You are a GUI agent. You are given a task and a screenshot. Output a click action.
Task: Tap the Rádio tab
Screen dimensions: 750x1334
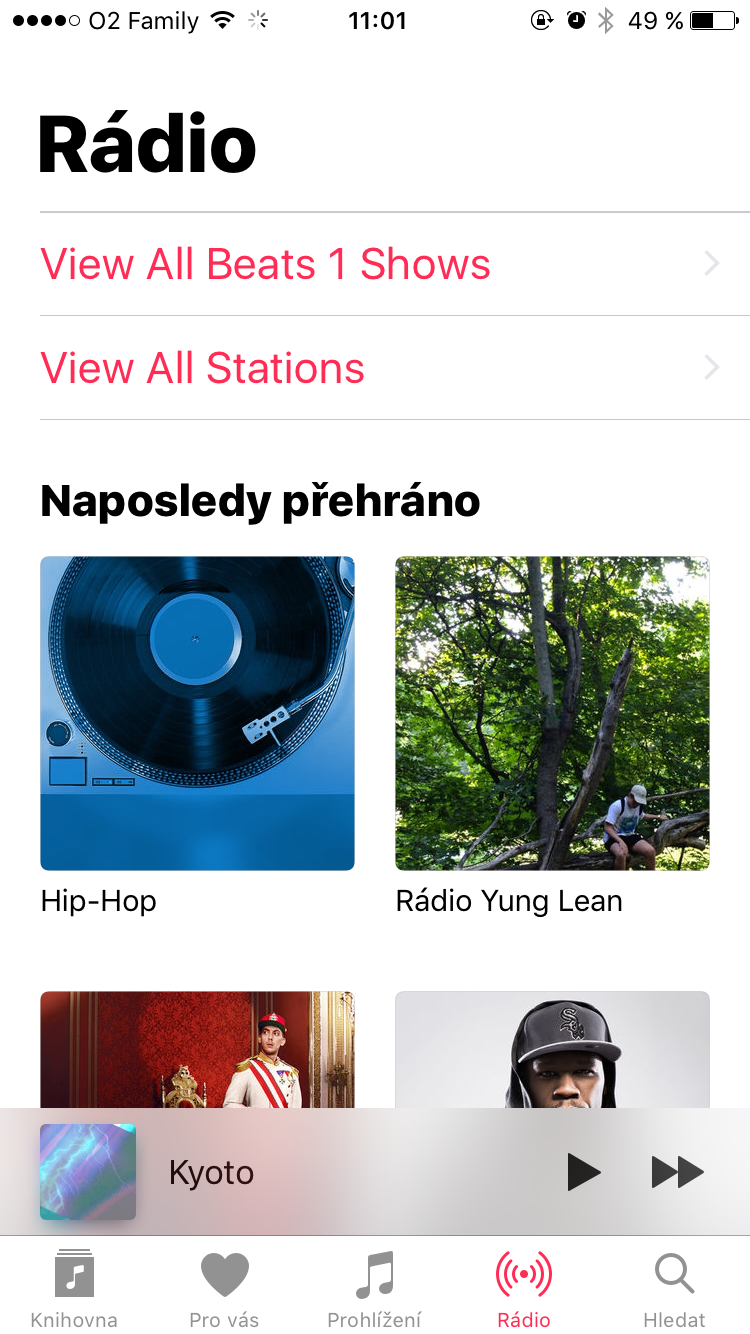click(524, 1288)
